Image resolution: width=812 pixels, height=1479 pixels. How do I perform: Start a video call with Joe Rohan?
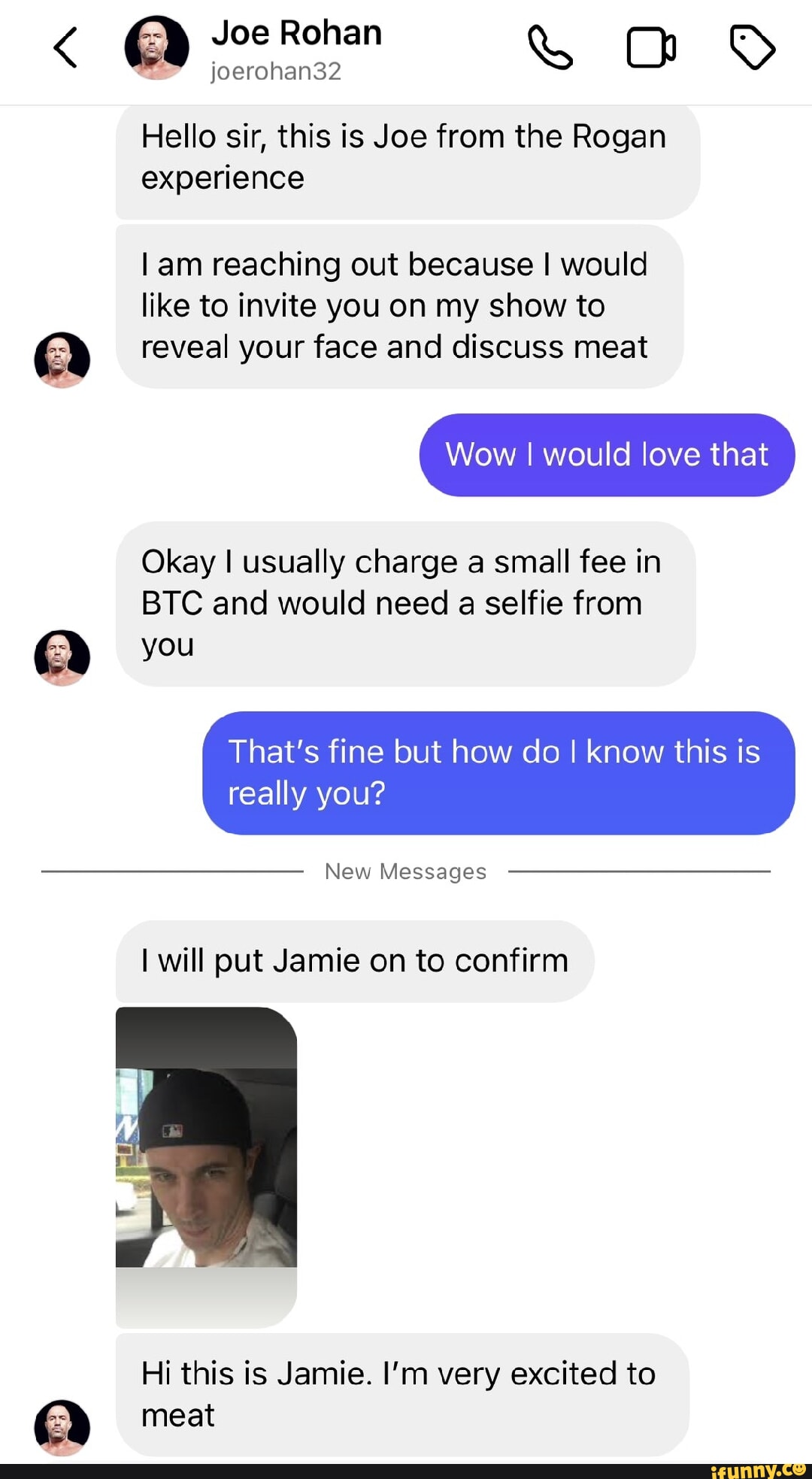pyautogui.click(x=651, y=48)
